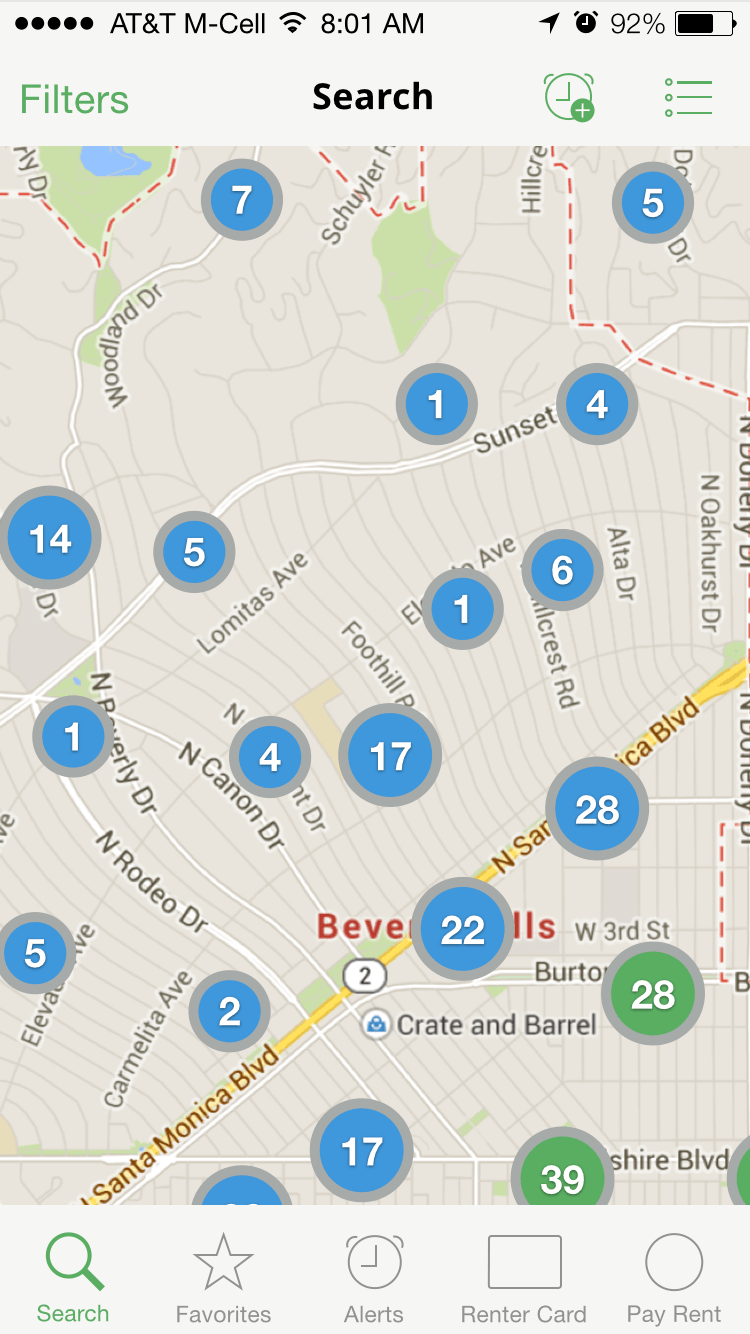Select the Search tab
Screen dimensions: 750x1334
(x=73, y=1278)
